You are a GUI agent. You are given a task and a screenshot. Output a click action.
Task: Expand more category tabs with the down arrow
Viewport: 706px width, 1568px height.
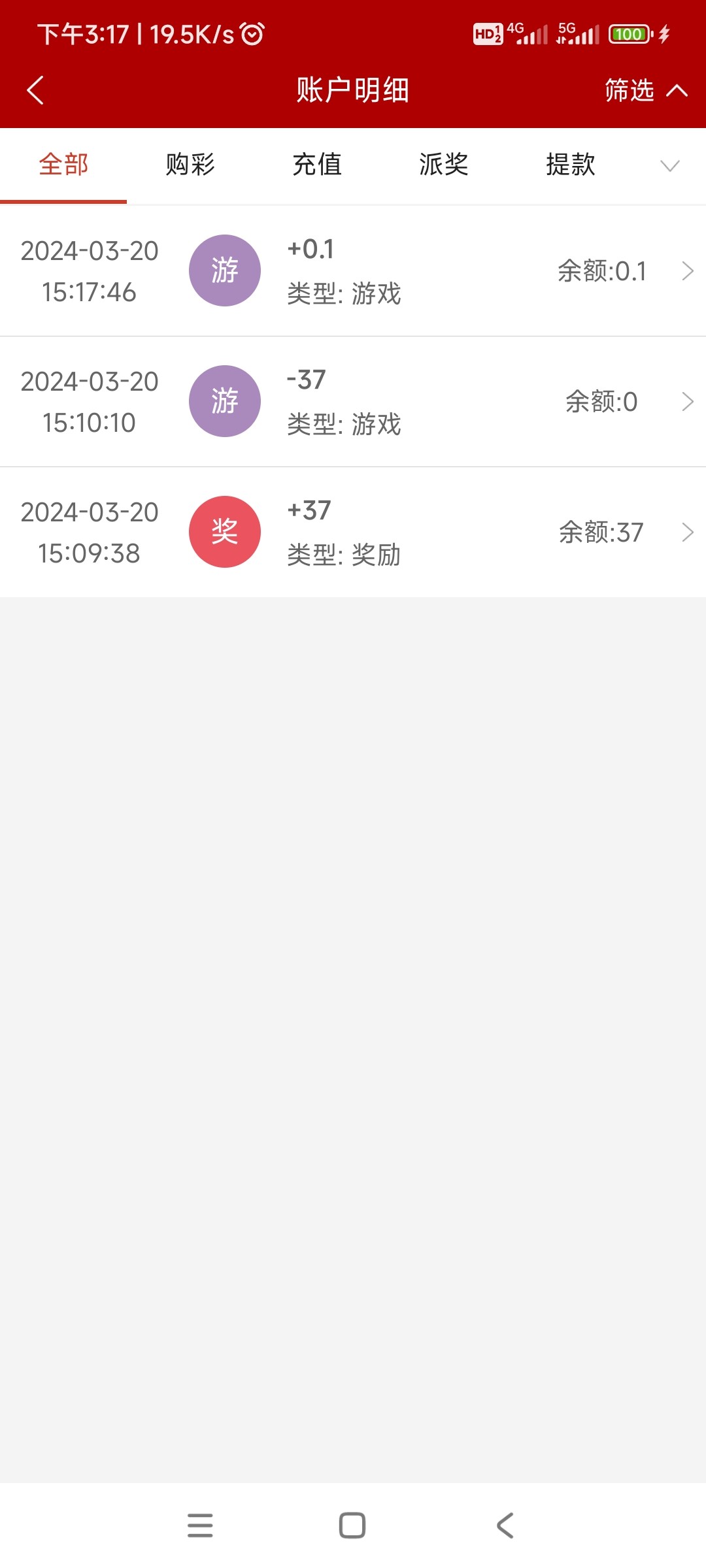pos(670,165)
